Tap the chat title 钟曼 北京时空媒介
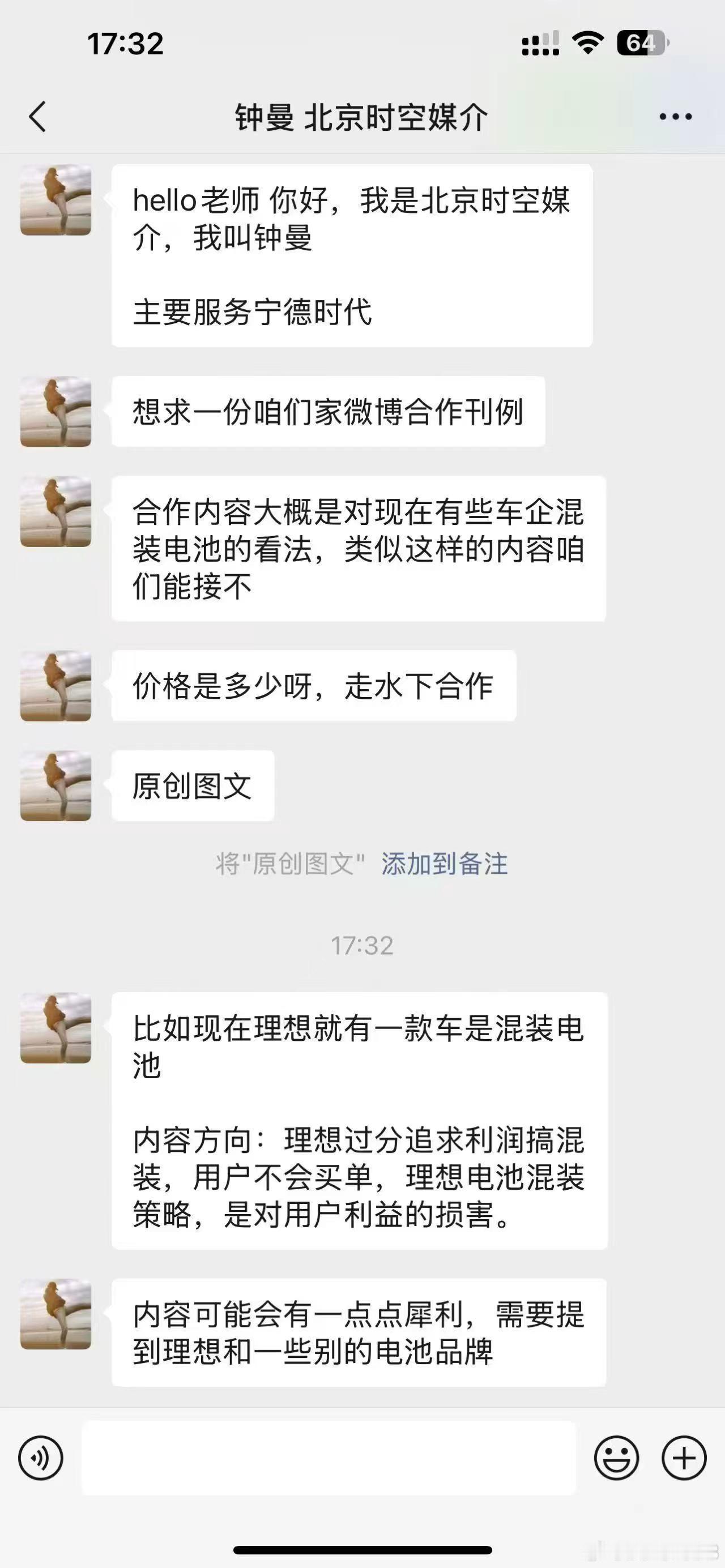 coord(362,117)
